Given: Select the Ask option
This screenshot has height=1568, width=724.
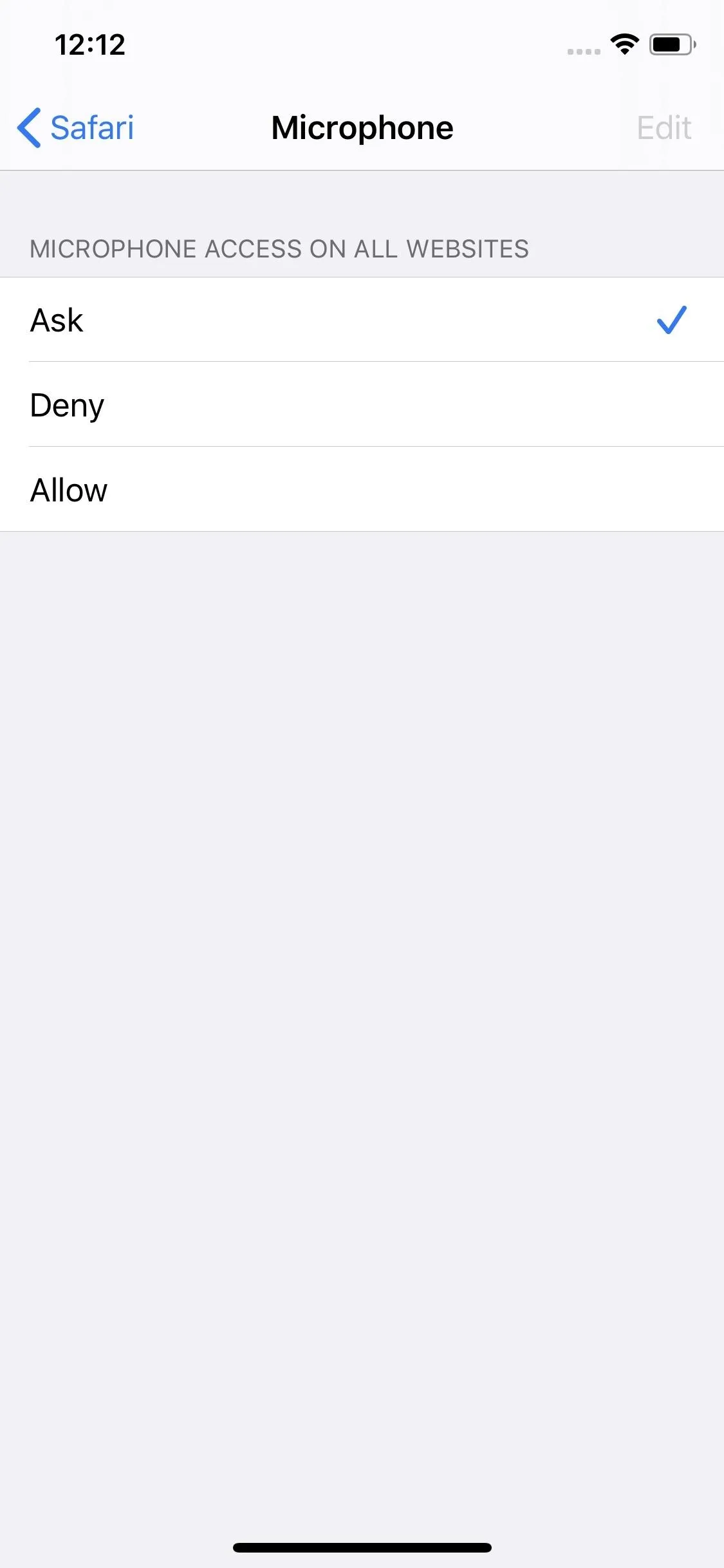Looking at the screenshot, I should click(362, 320).
